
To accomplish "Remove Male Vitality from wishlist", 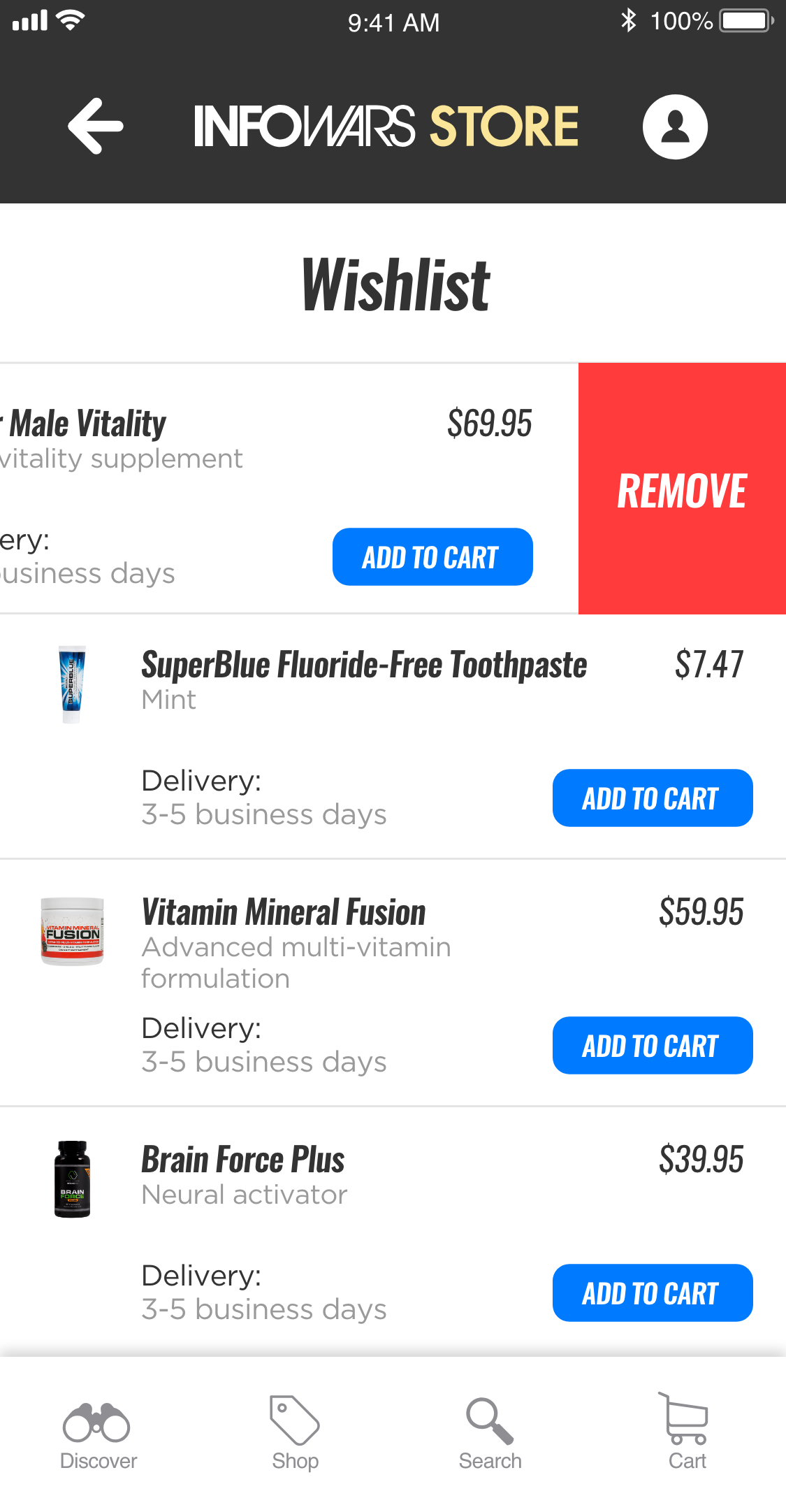I will click(x=682, y=489).
